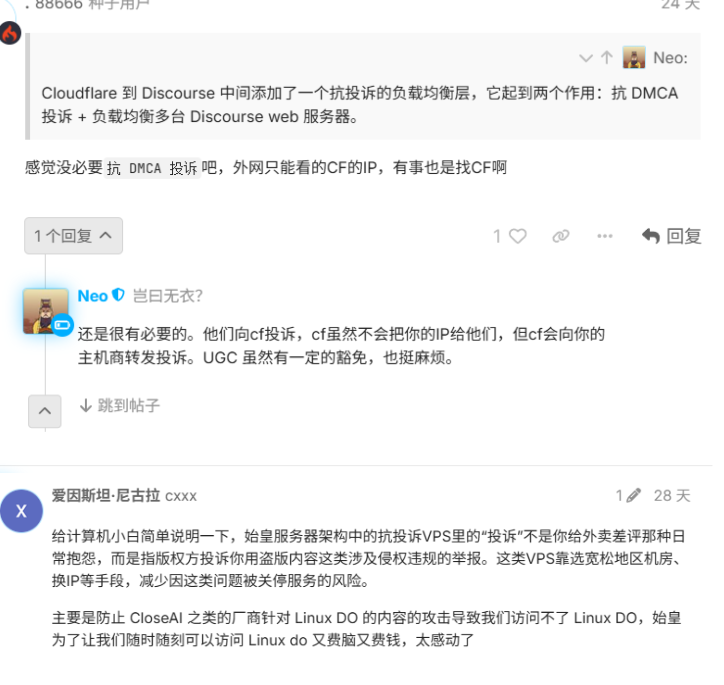View edit history of cxxx's post

(x=628, y=495)
